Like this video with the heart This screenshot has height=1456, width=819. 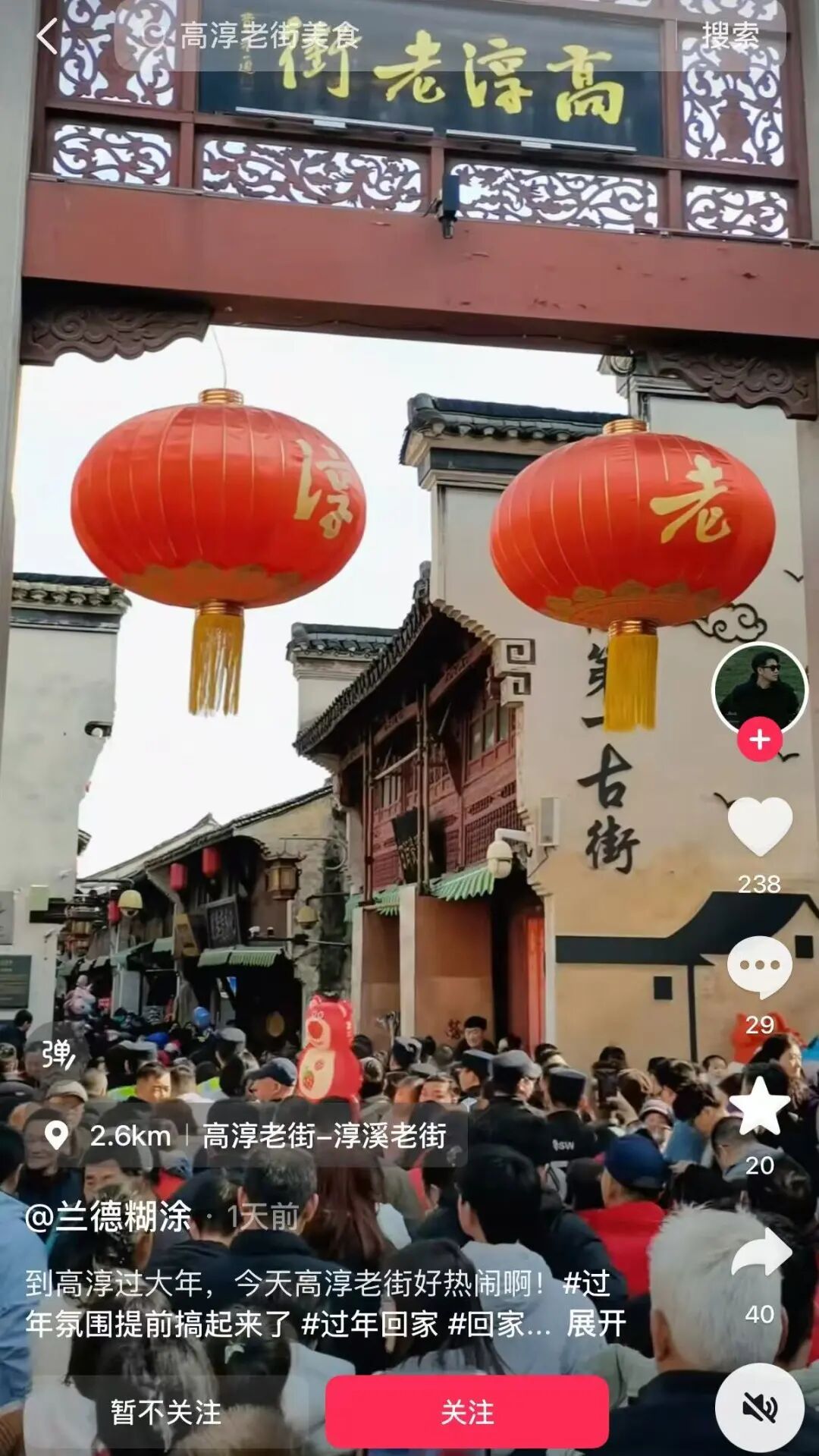[760, 826]
